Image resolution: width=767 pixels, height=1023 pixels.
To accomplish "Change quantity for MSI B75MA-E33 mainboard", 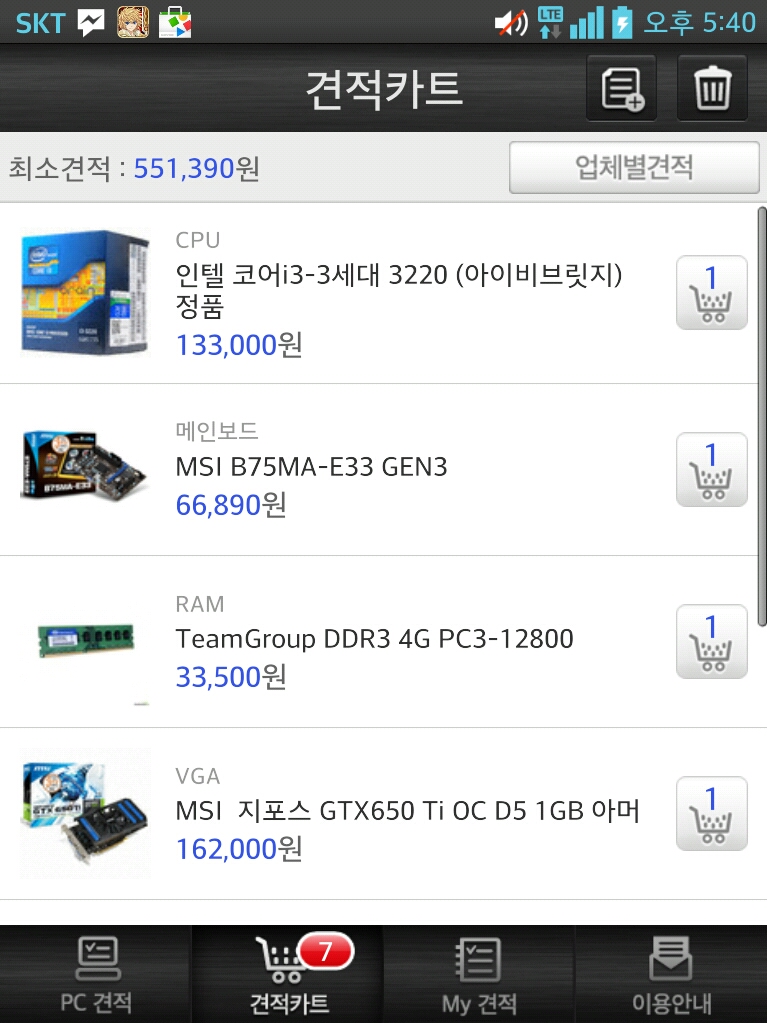I will click(x=711, y=469).
